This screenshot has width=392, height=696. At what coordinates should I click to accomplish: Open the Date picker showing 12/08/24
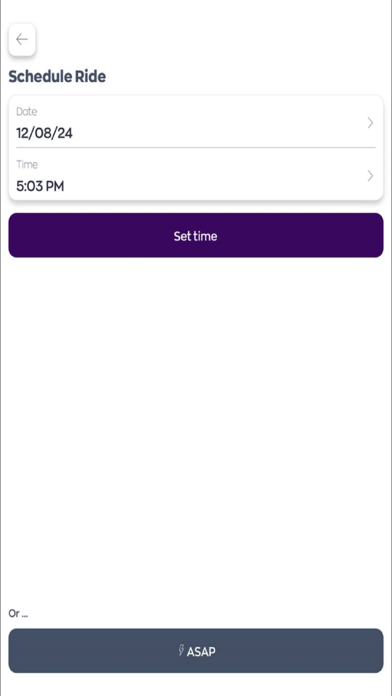(x=196, y=122)
